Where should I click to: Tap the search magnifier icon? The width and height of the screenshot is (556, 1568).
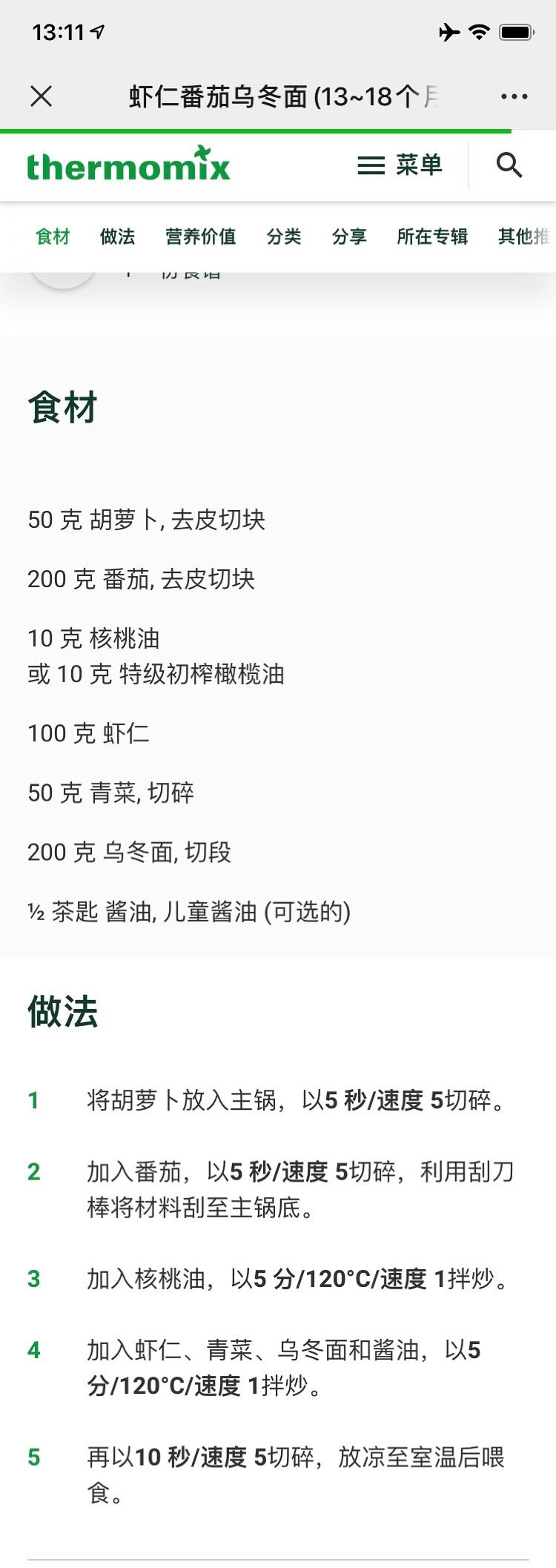click(509, 165)
